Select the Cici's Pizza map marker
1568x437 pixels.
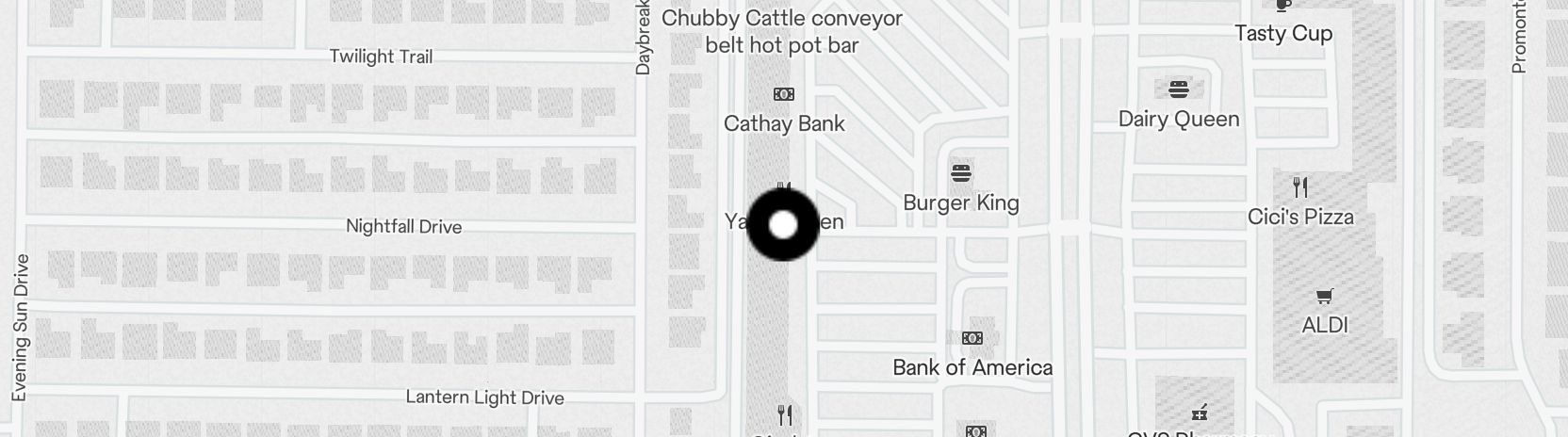coord(1300,186)
